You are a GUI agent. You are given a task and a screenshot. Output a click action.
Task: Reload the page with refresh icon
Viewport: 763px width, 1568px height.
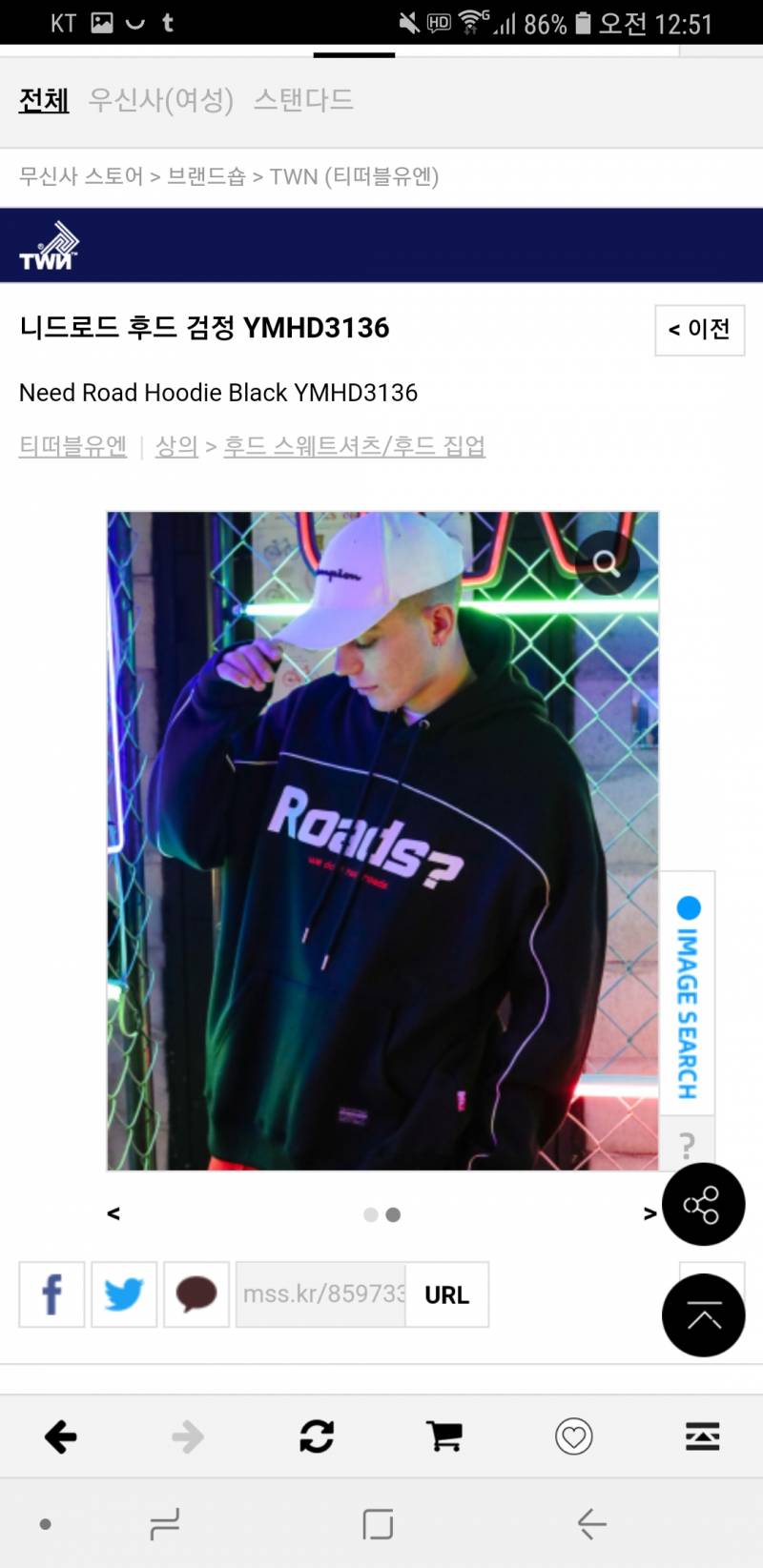pyautogui.click(x=317, y=1436)
